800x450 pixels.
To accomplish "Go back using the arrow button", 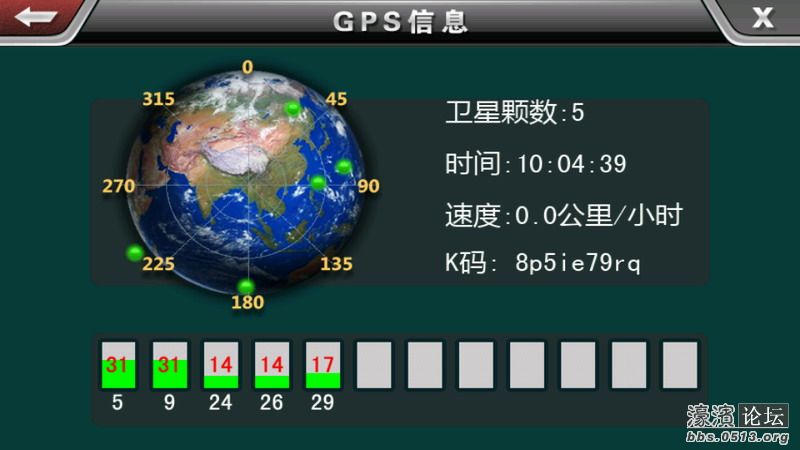I will 37,17.
